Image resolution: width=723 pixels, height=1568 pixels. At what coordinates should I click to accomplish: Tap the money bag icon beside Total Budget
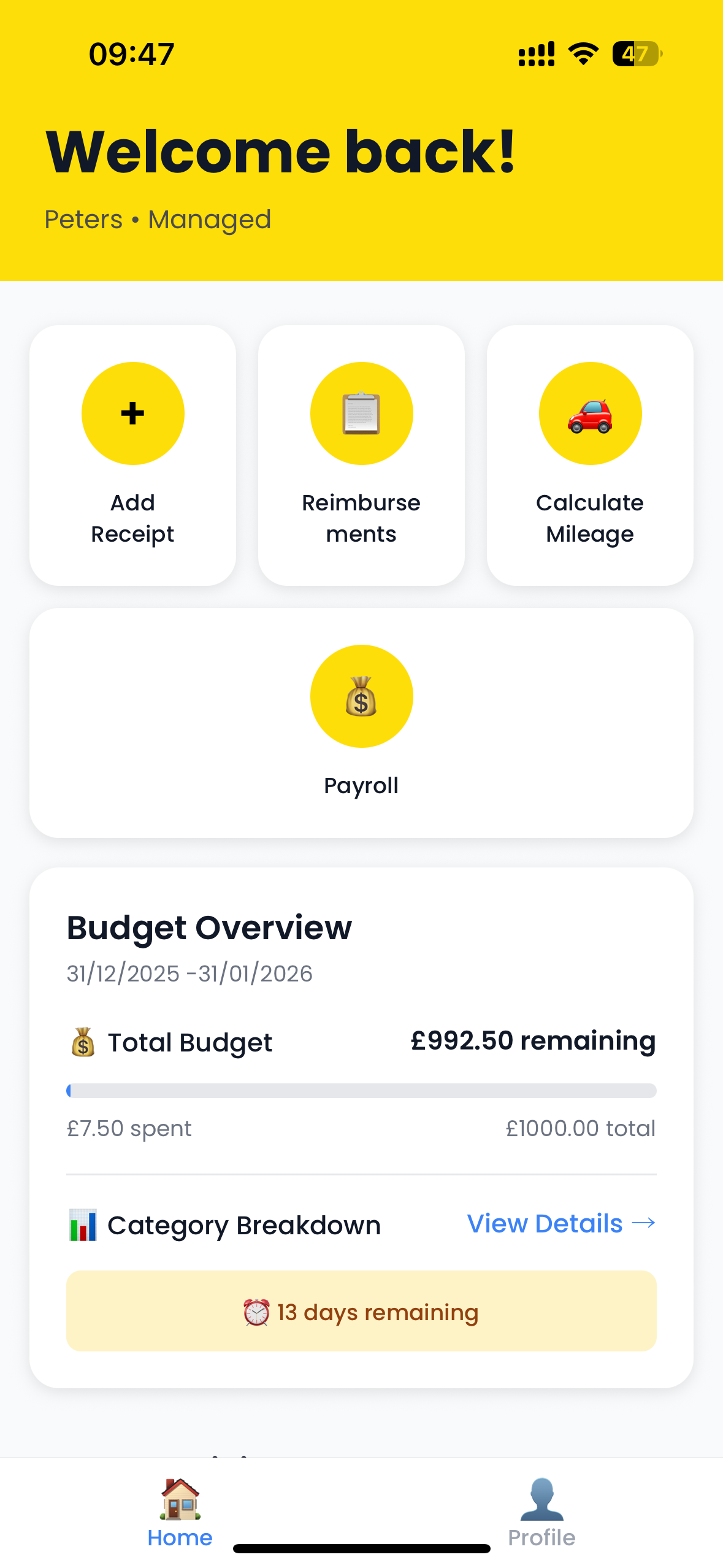click(x=83, y=1042)
